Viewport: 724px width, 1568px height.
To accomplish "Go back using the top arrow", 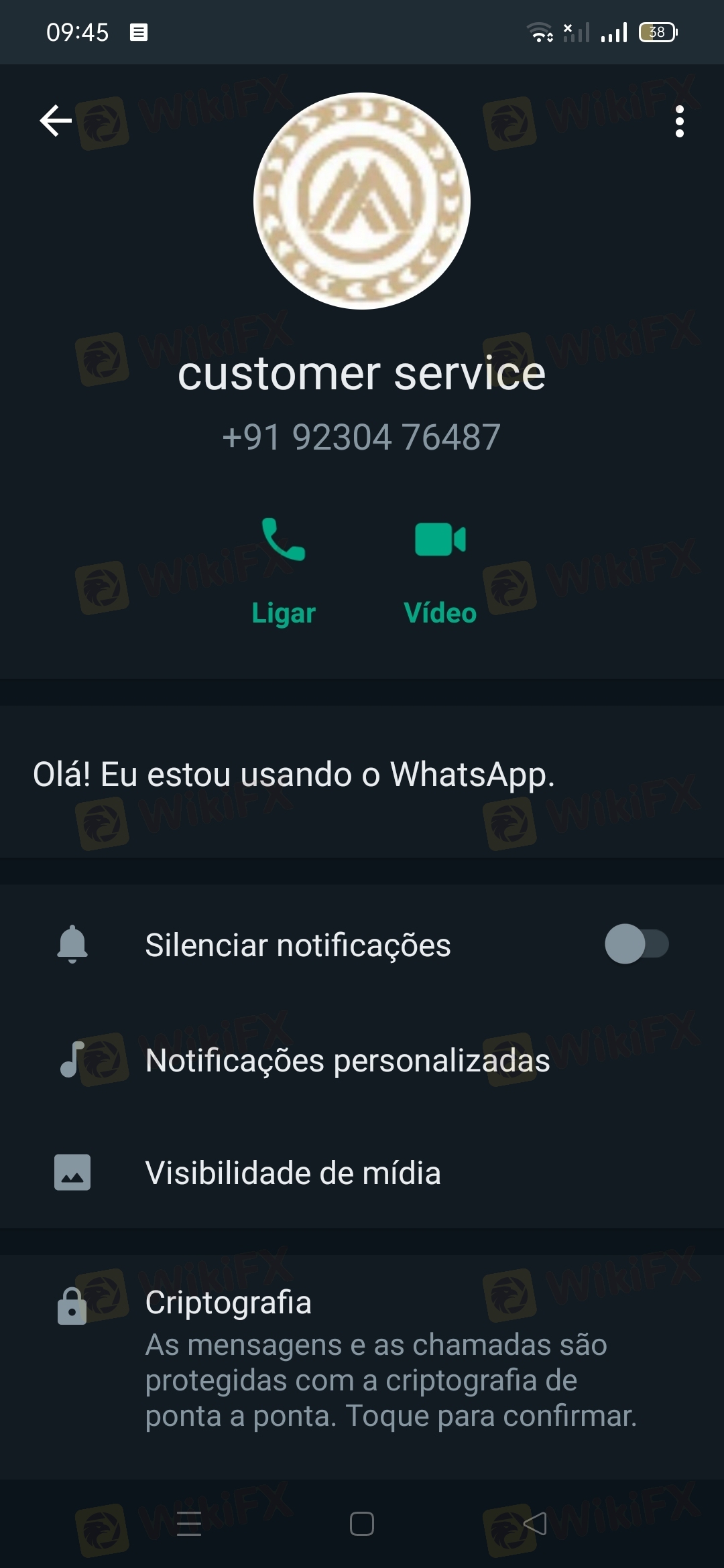I will (56, 121).
